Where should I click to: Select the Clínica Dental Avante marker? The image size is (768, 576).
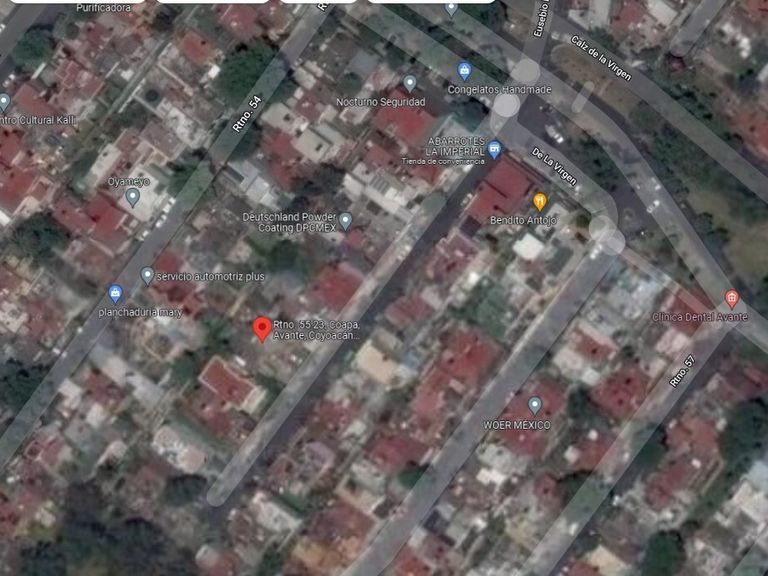[x=731, y=299]
